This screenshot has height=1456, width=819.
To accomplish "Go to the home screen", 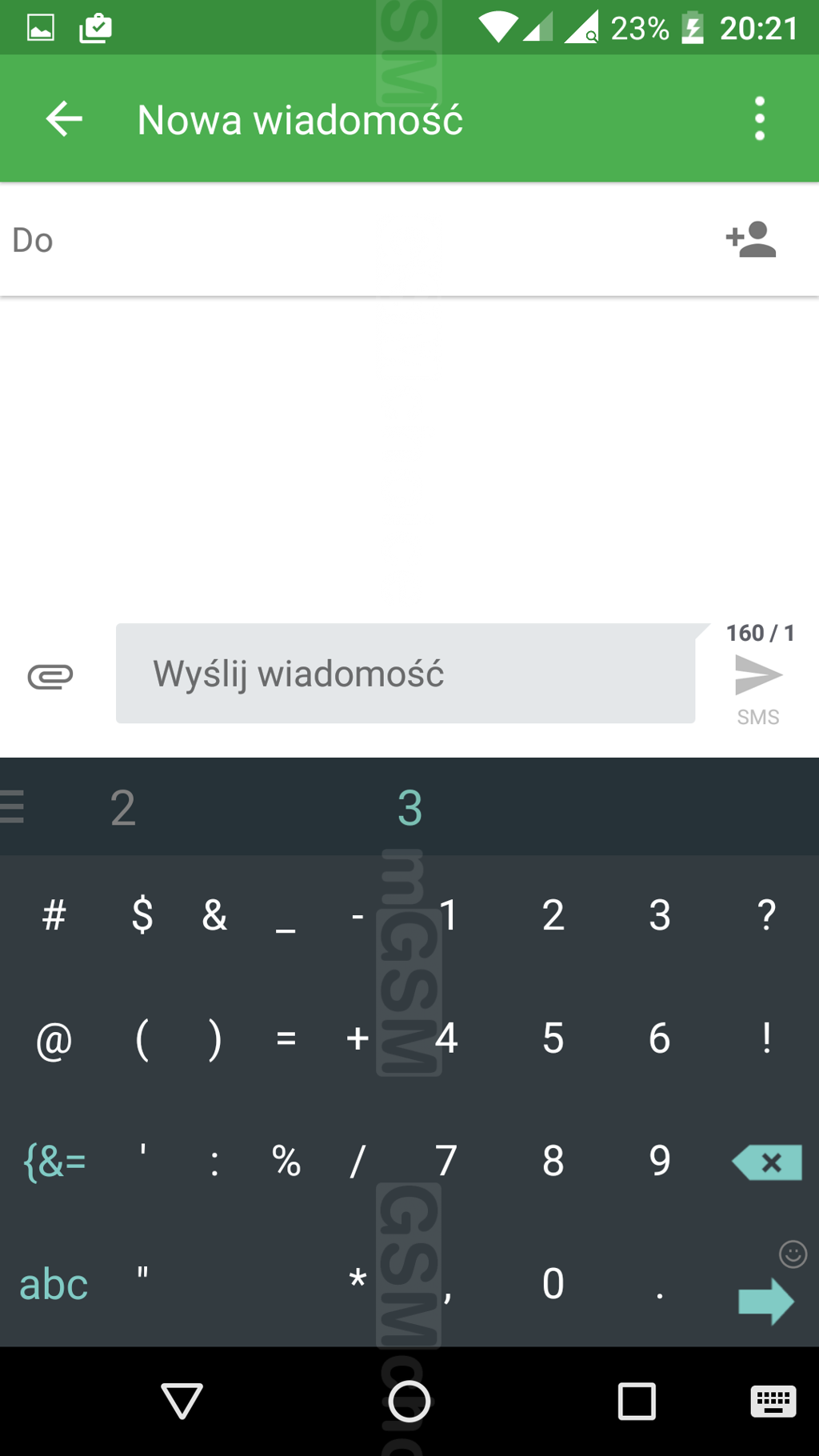I will (409, 1402).
